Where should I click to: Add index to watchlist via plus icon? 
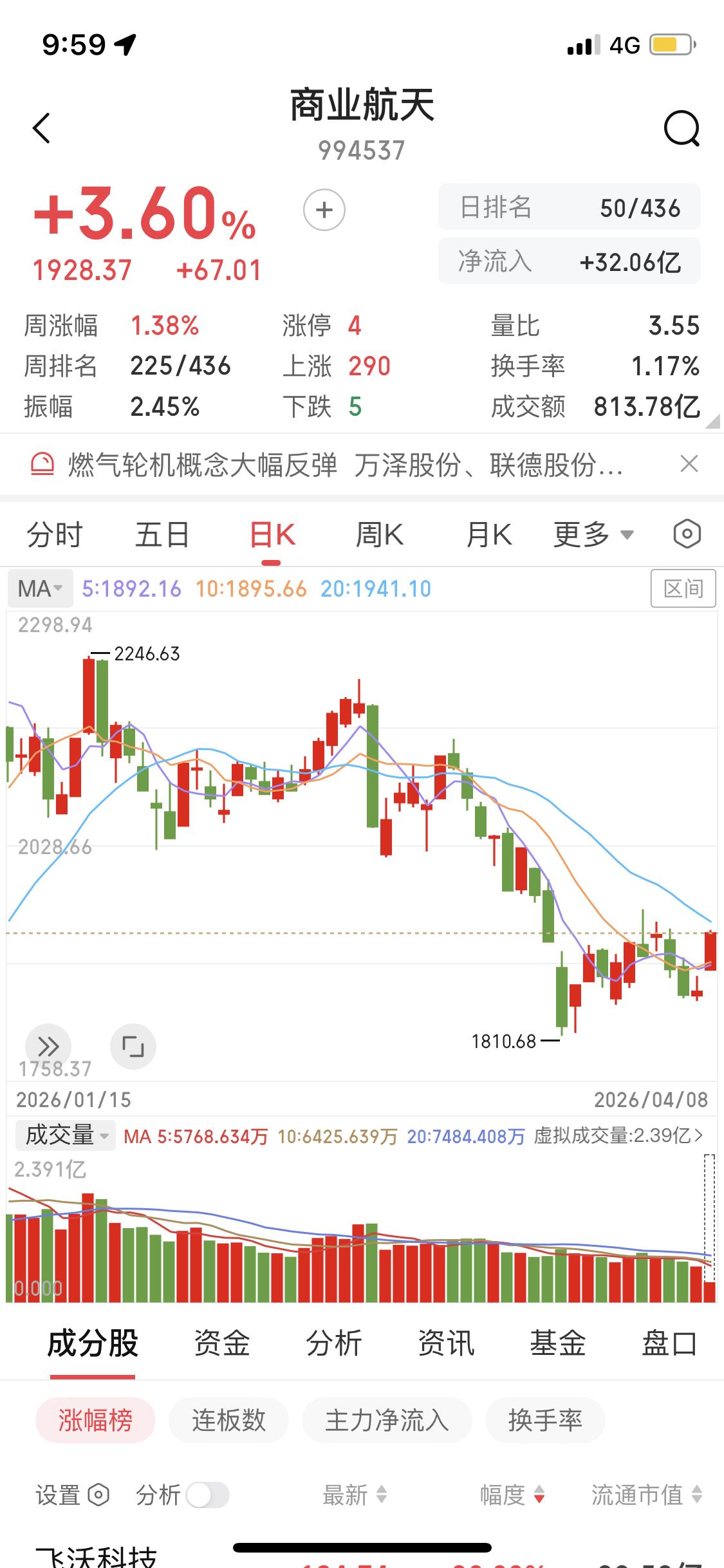tap(322, 210)
